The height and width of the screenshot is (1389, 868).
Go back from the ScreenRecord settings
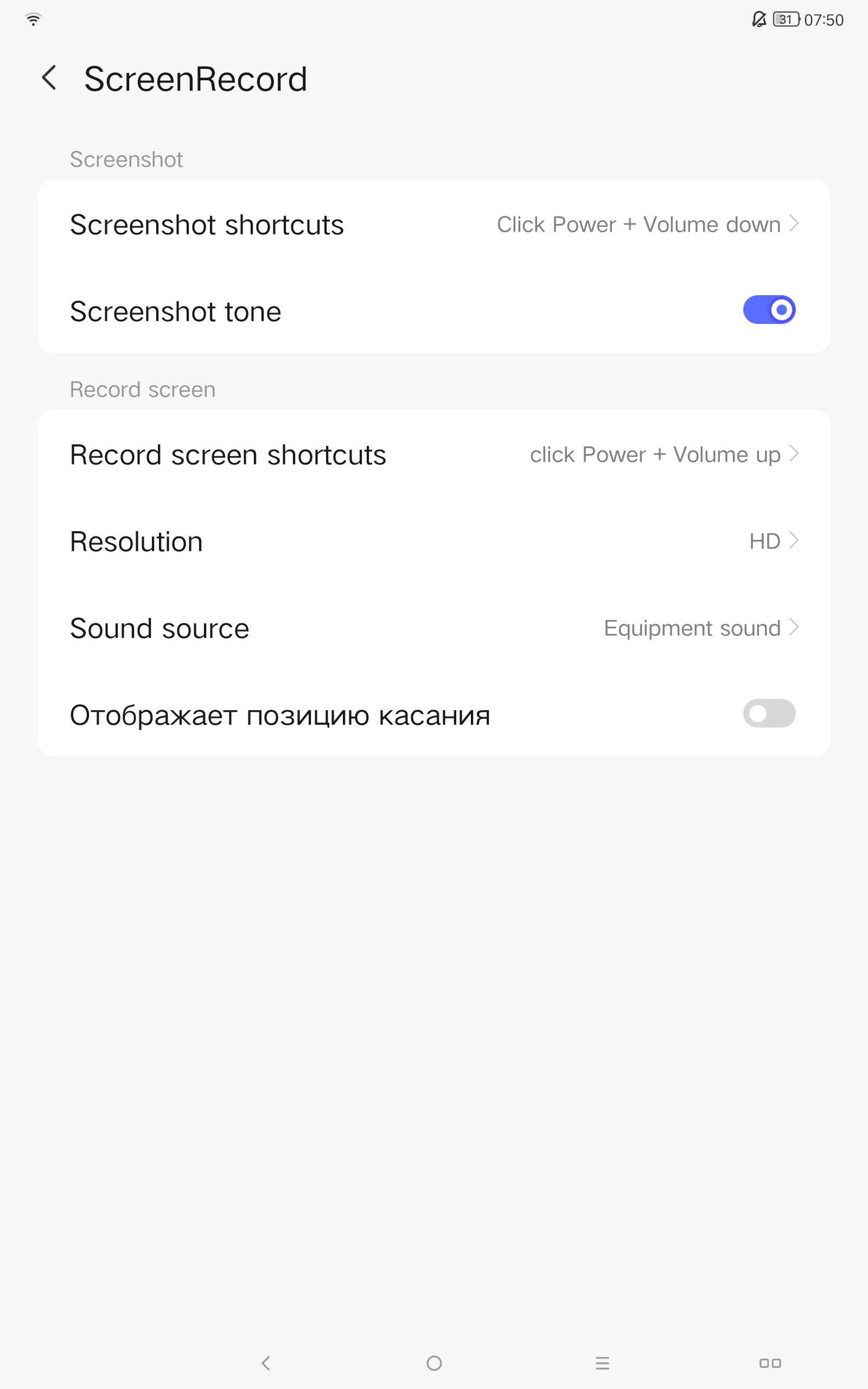49,78
